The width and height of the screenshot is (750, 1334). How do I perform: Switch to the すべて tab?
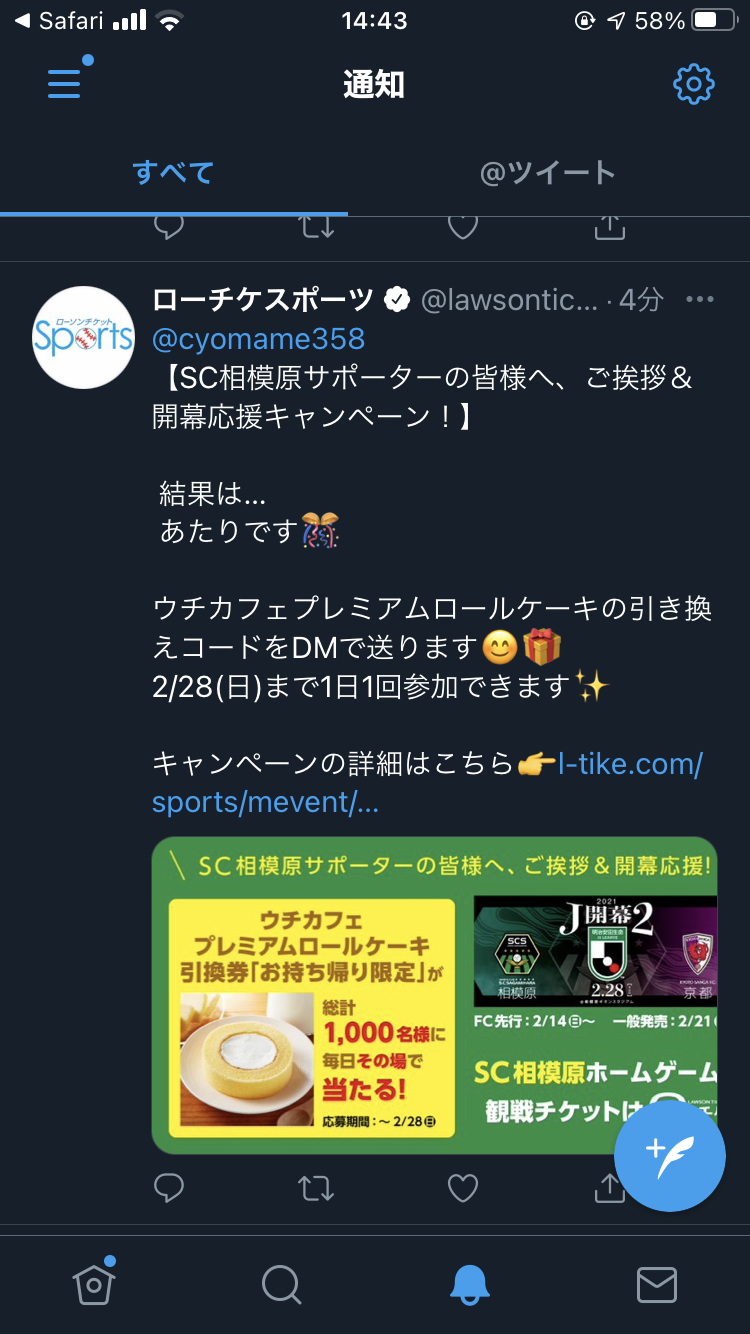pos(174,172)
